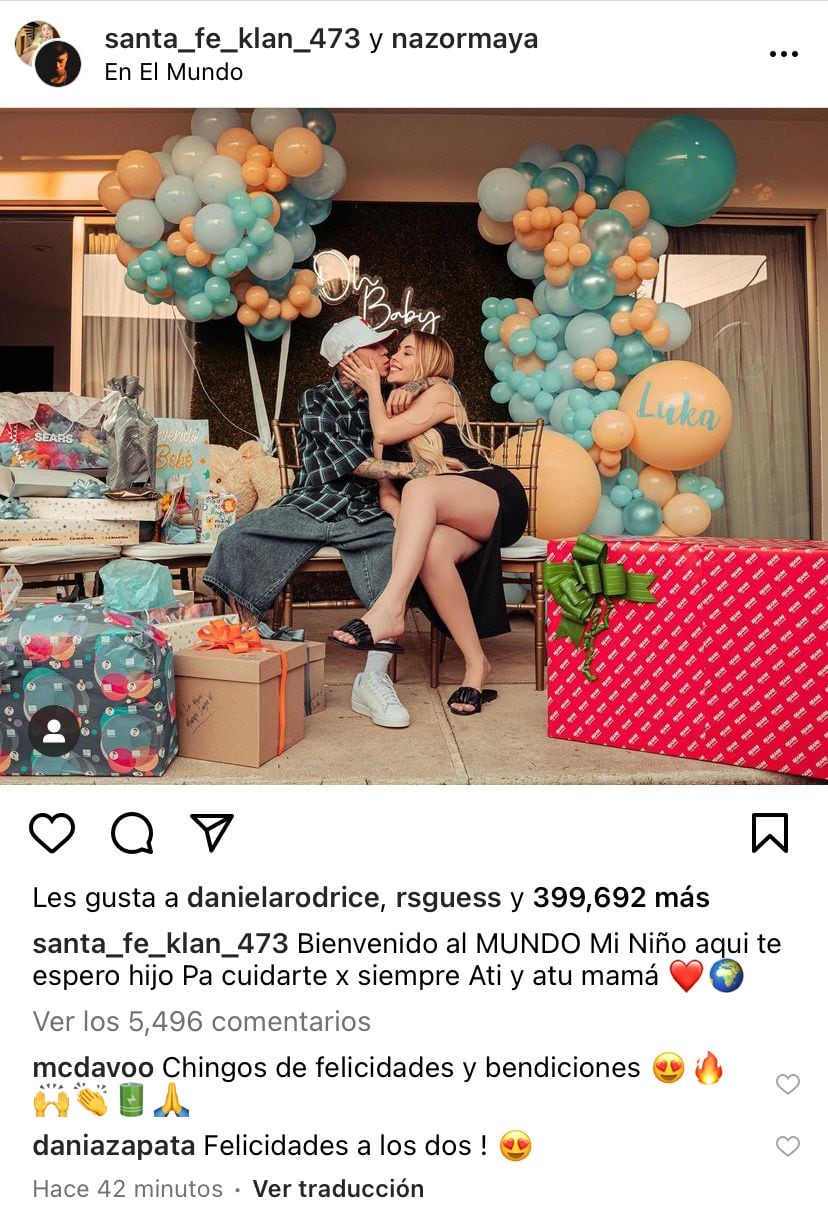Screen dimensions: 828x1222
Task: Tap Ver los 5,496 comentarios
Action: (x=201, y=1021)
